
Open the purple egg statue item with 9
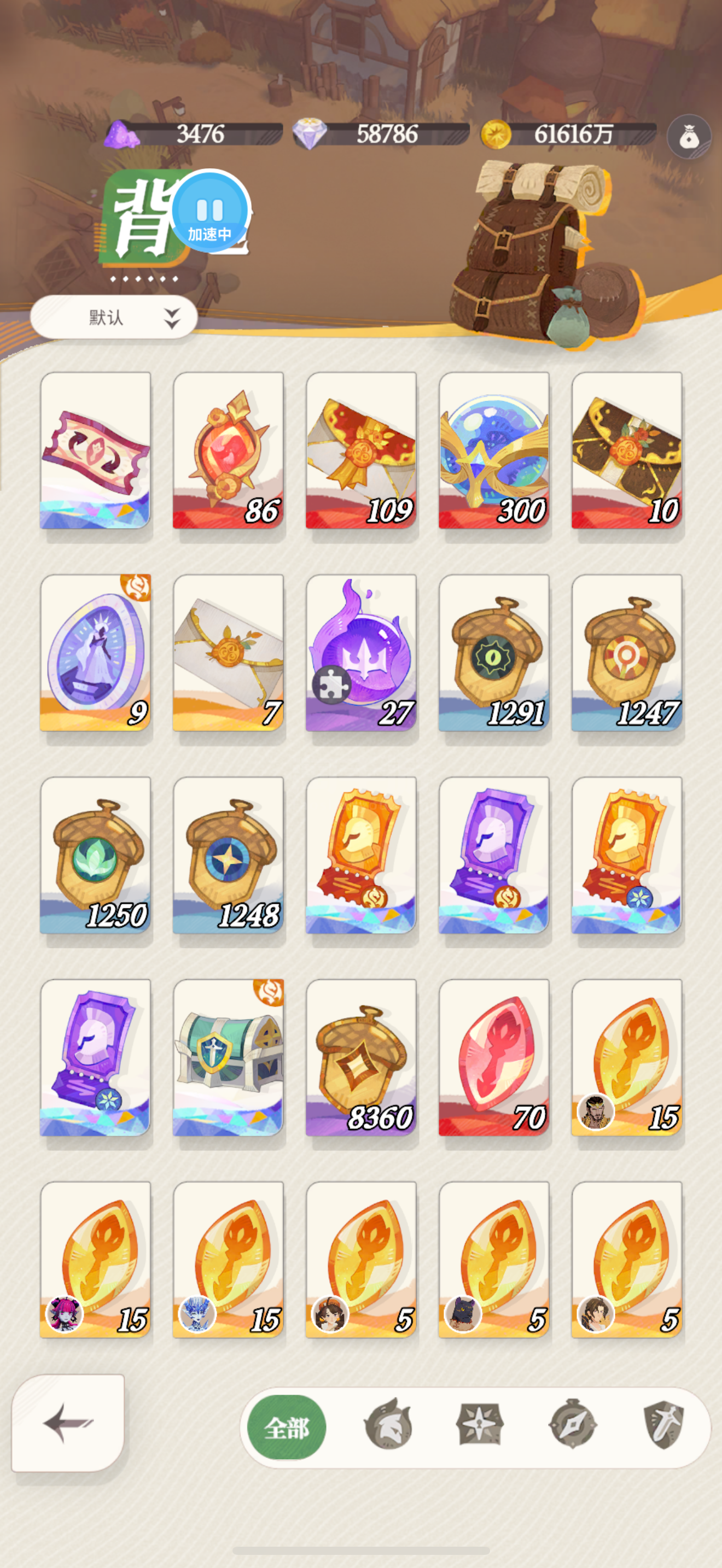(96, 653)
